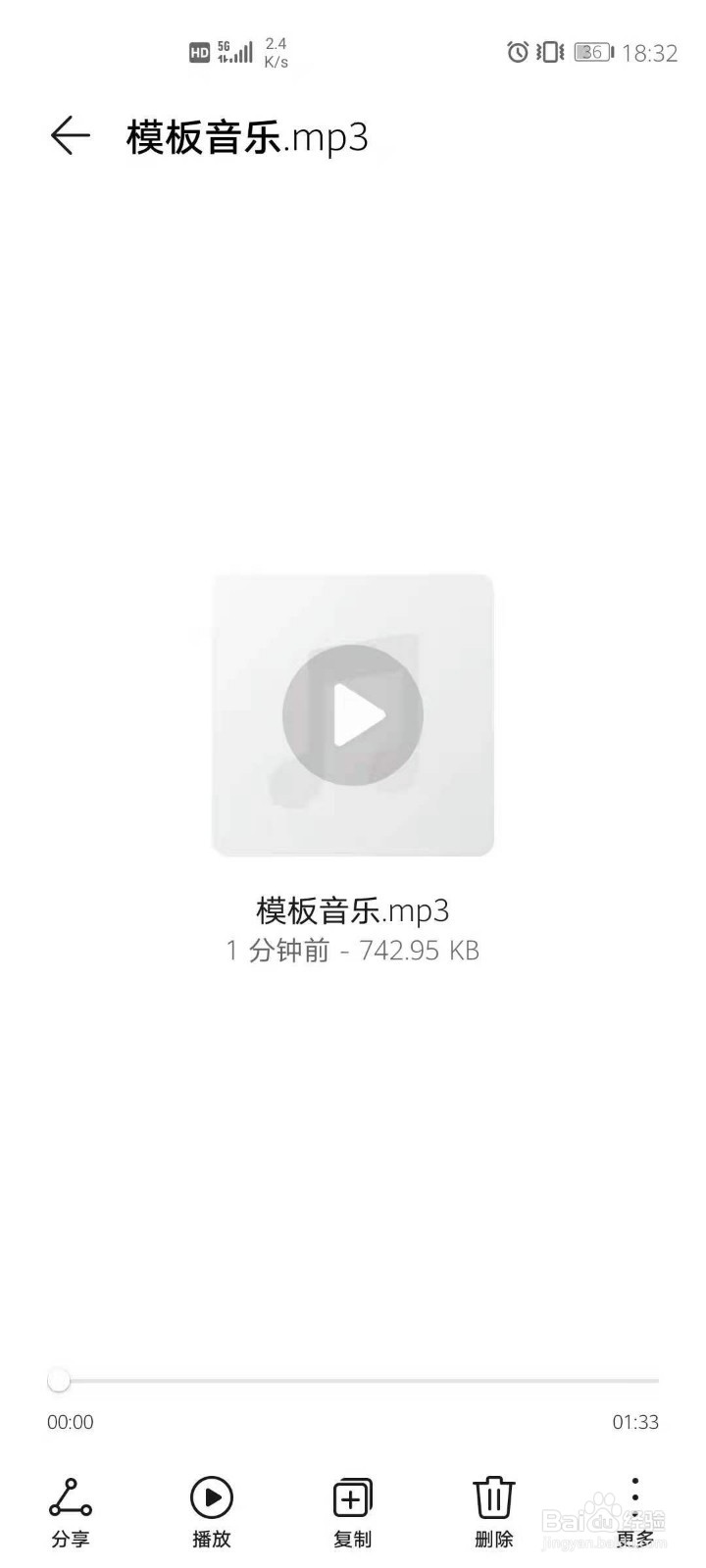This screenshot has height=1568, width=706.
Task: Tap the file size text 742.95 KB
Action: click(420, 950)
